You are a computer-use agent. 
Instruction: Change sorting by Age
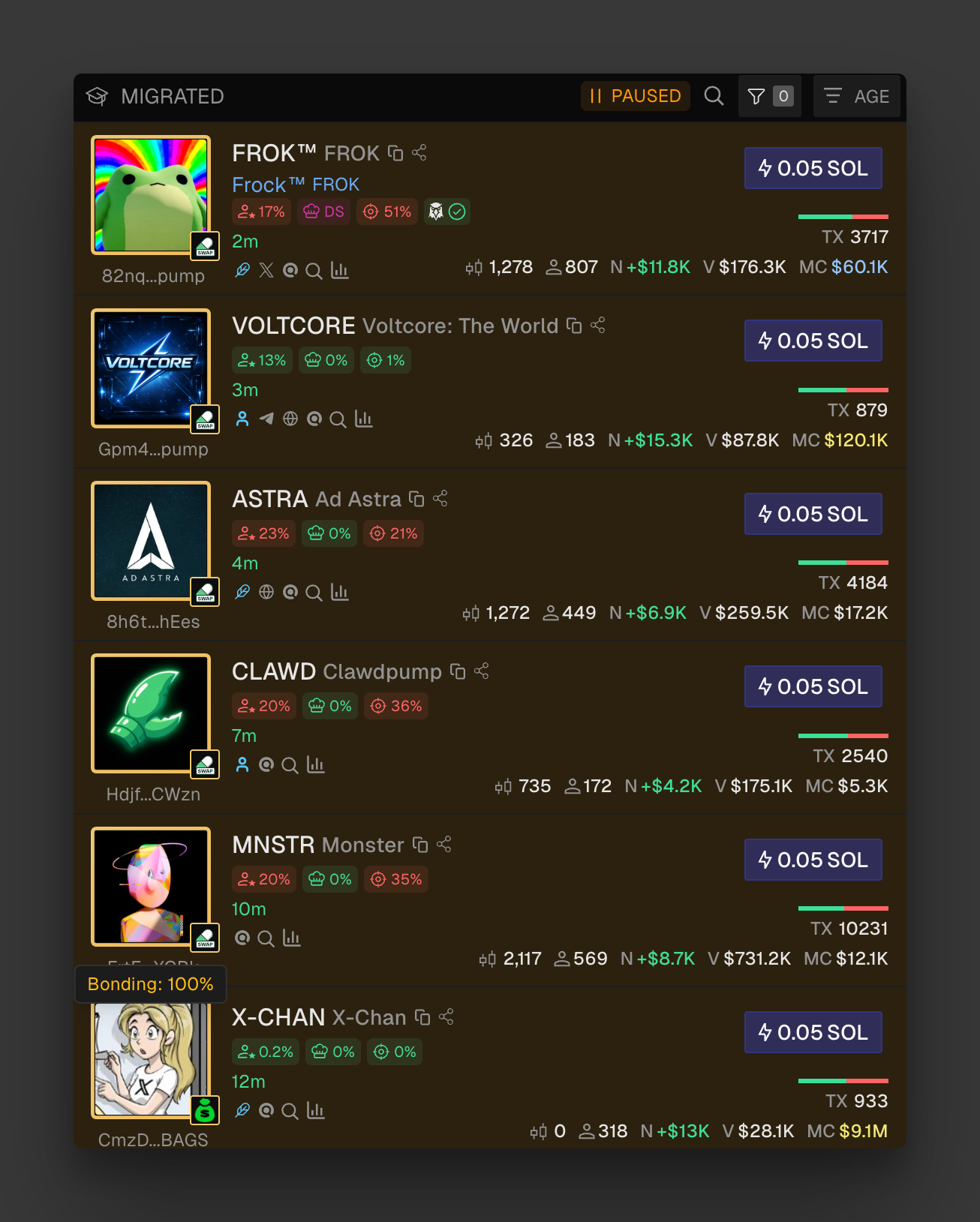tap(857, 96)
